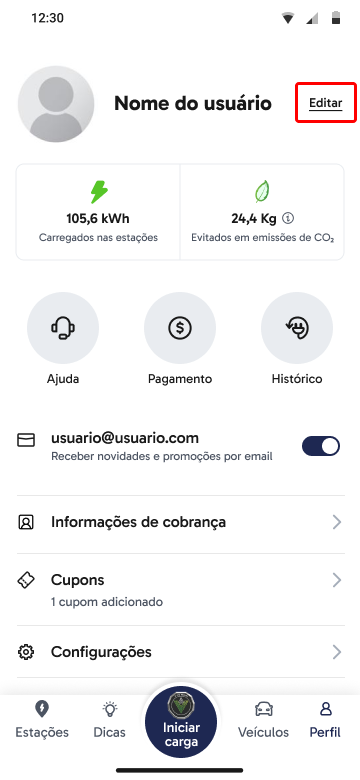This screenshot has width=360, height=780.
Task: Select the Perfil tab
Action: [x=325, y=720]
